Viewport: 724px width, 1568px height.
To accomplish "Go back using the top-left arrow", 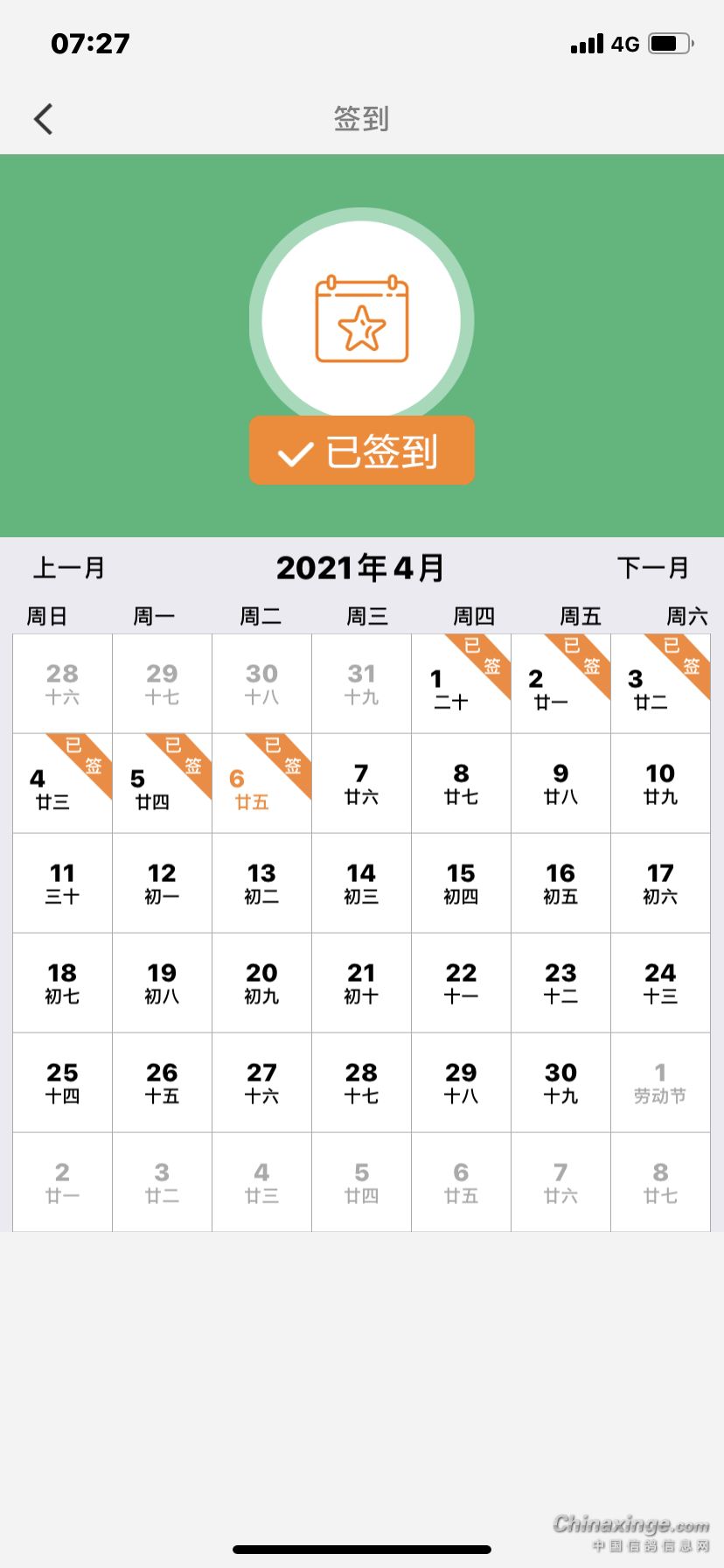I will [x=44, y=119].
